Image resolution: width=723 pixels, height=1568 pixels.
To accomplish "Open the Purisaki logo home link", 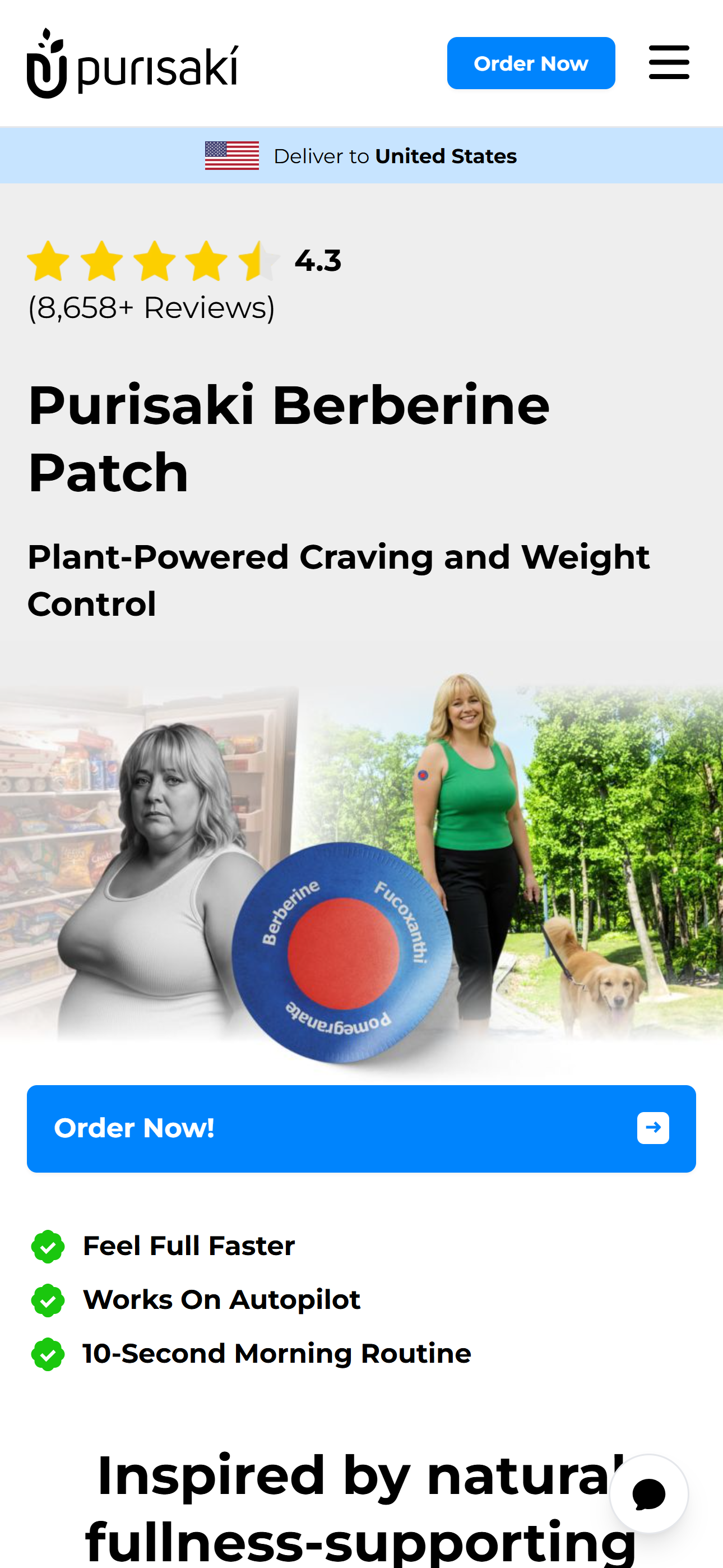I will (x=133, y=64).
